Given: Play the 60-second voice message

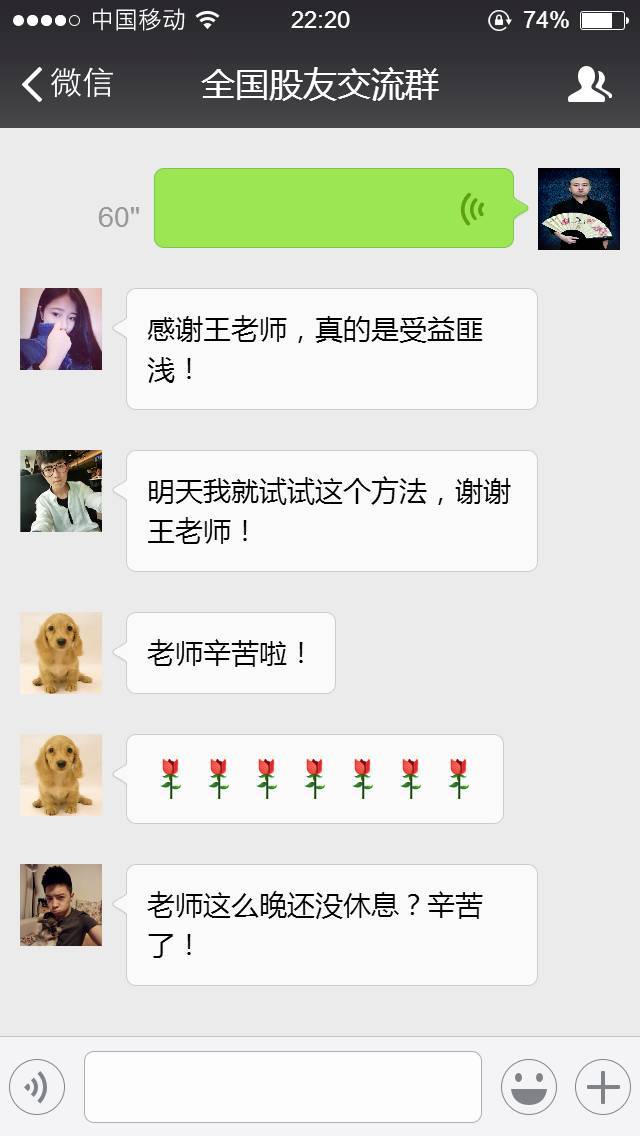Looking at the screenshot, I should [333, 208].
